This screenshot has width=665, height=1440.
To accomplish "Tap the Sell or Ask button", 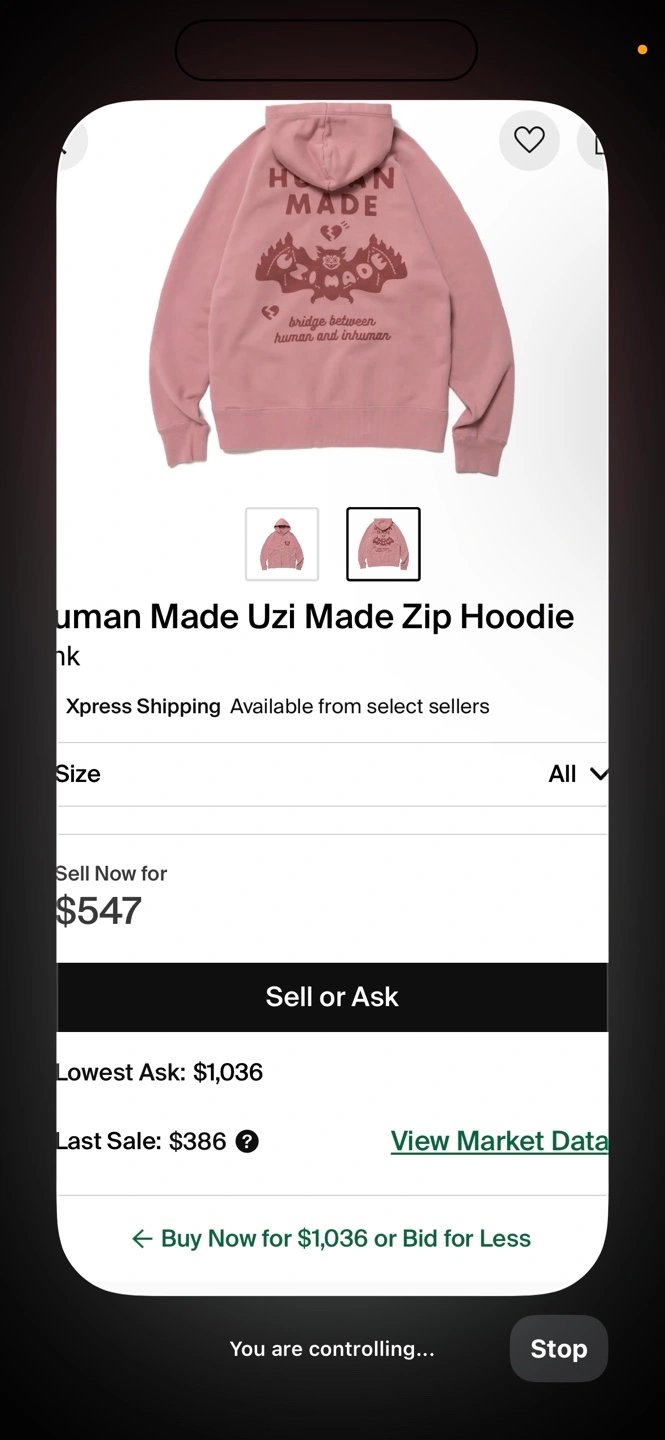I will pos(332,997).
